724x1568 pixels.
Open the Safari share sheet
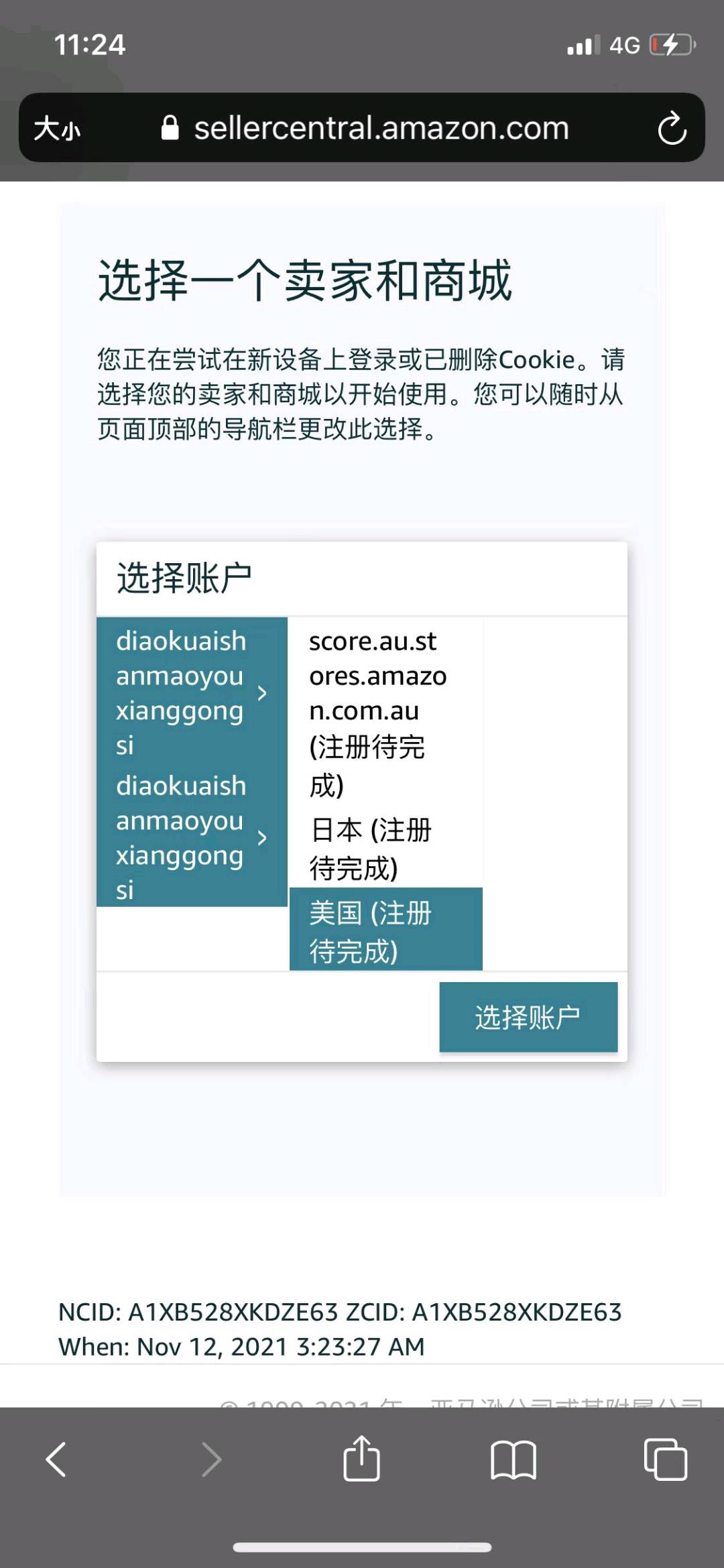pos(361,1459)
